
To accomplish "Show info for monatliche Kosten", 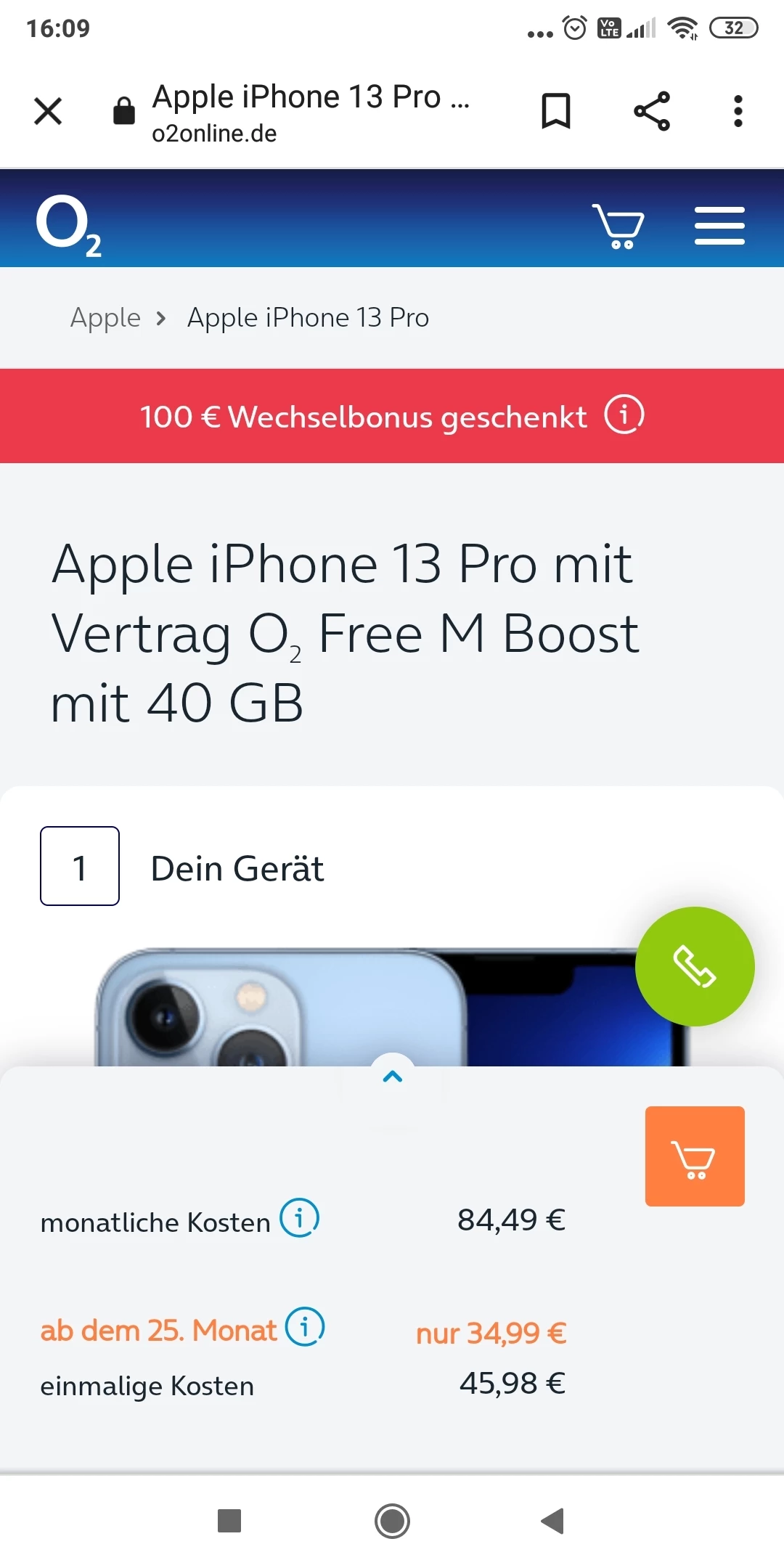I will click(300, 1218).
